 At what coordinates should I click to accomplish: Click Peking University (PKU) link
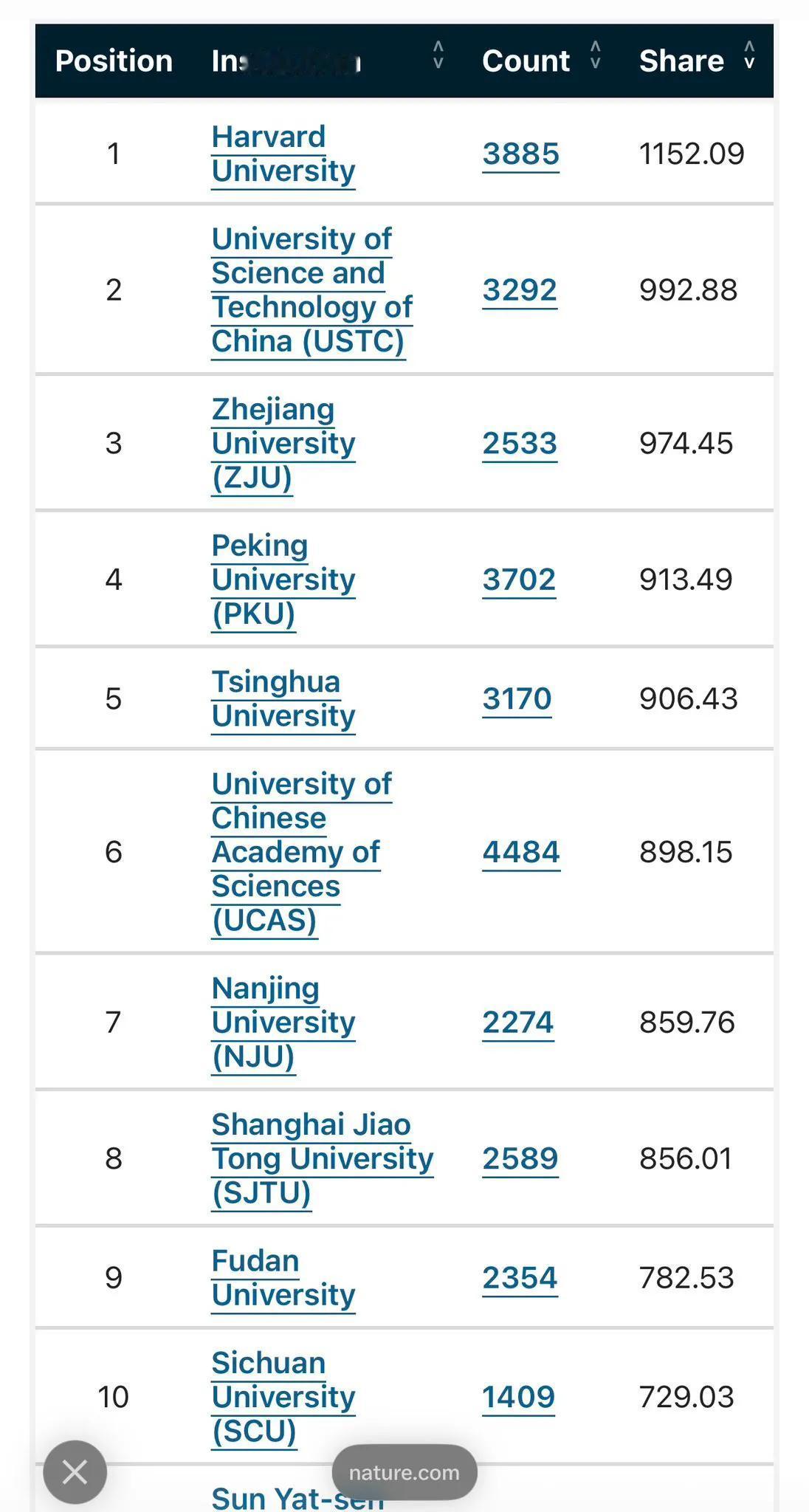coord(283,579)
